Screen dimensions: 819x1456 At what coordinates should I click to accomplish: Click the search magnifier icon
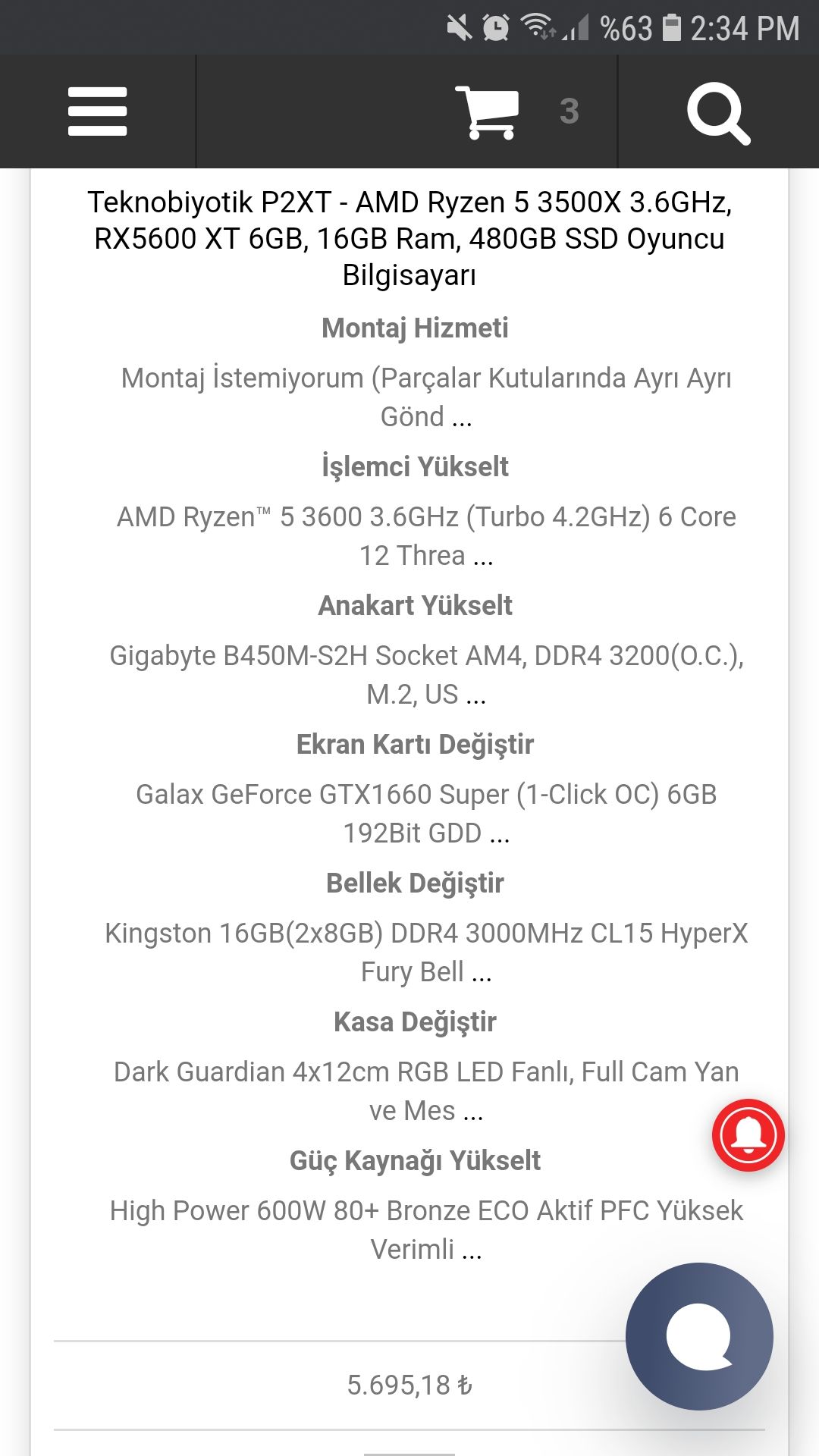pyautogui.click(x=720, y=112)
